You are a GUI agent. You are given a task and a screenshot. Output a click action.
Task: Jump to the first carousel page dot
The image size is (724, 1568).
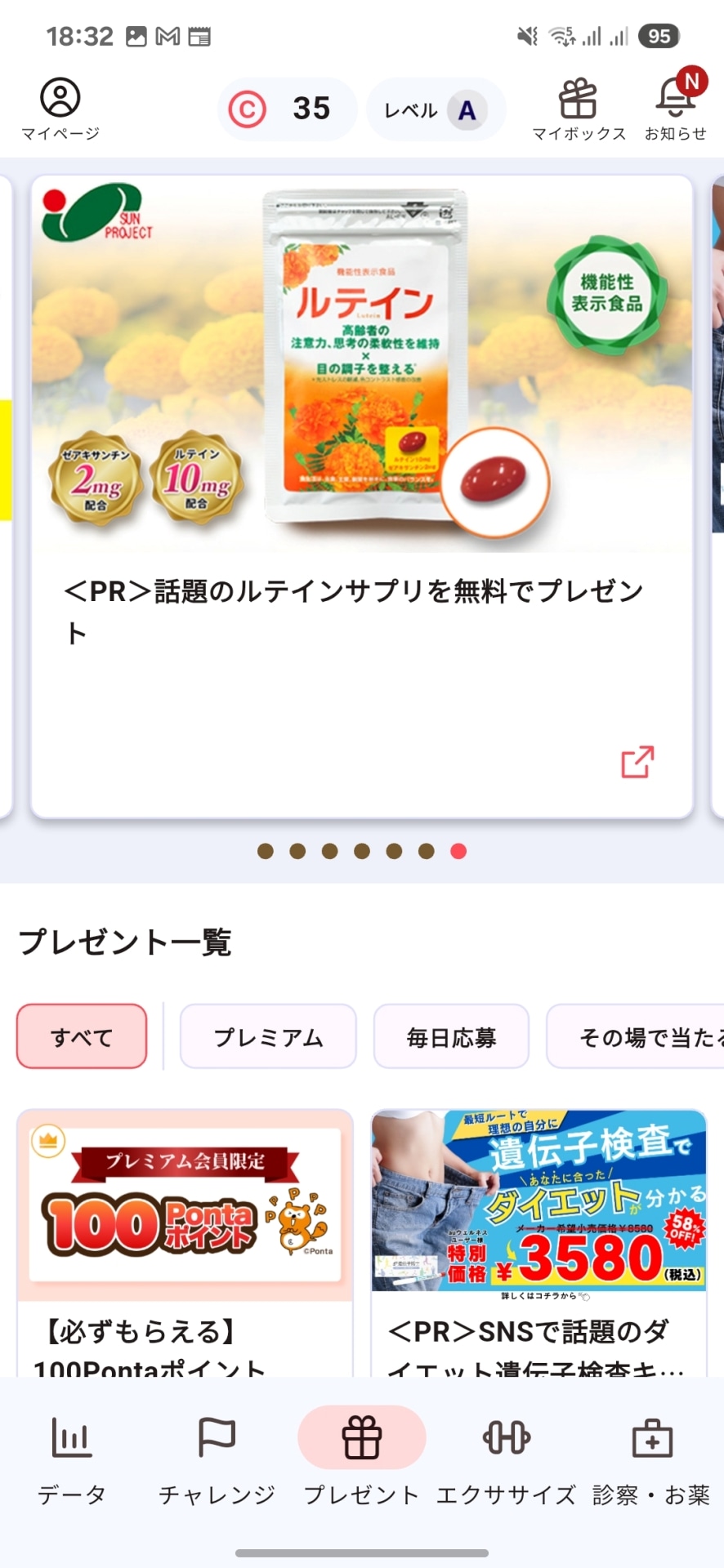pos(266,851)
